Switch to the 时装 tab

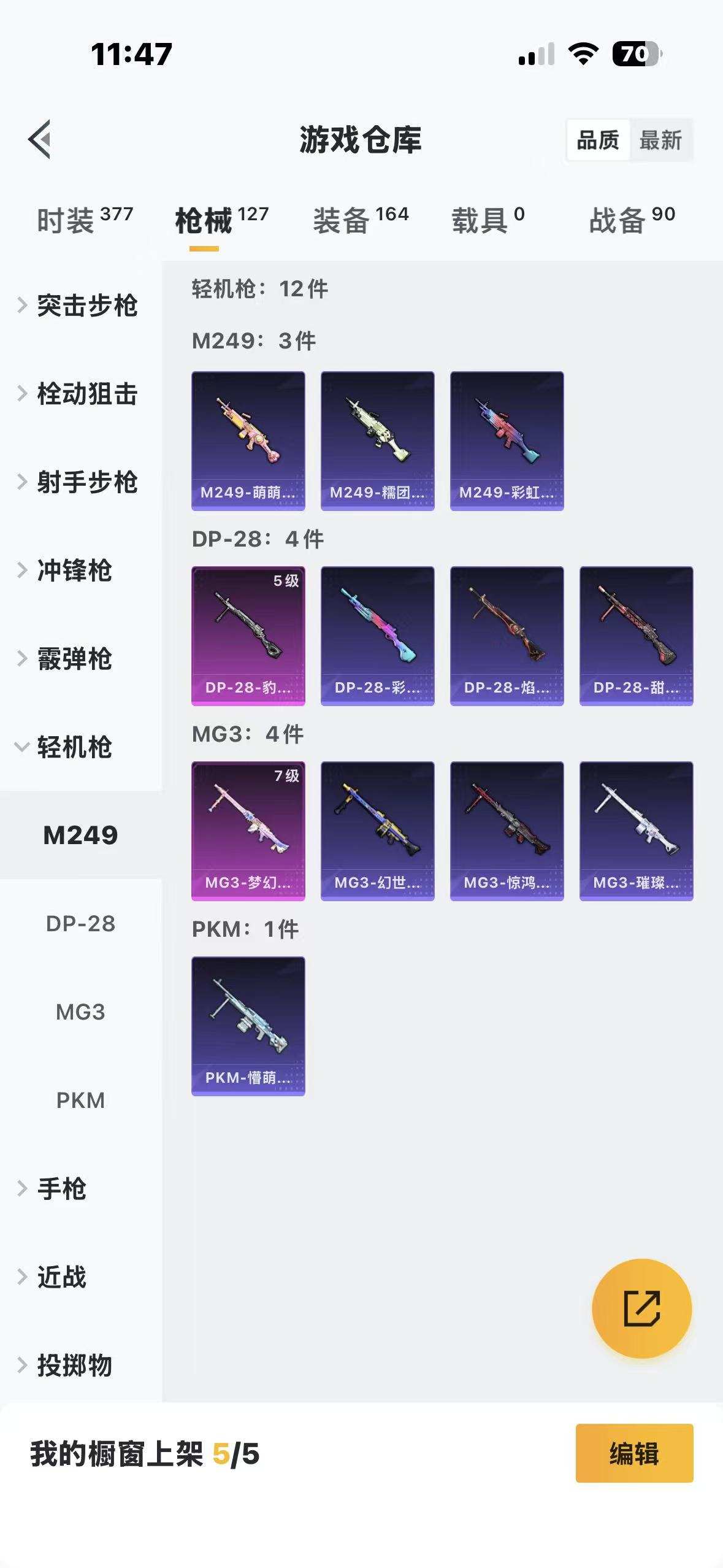pos(85,220)
